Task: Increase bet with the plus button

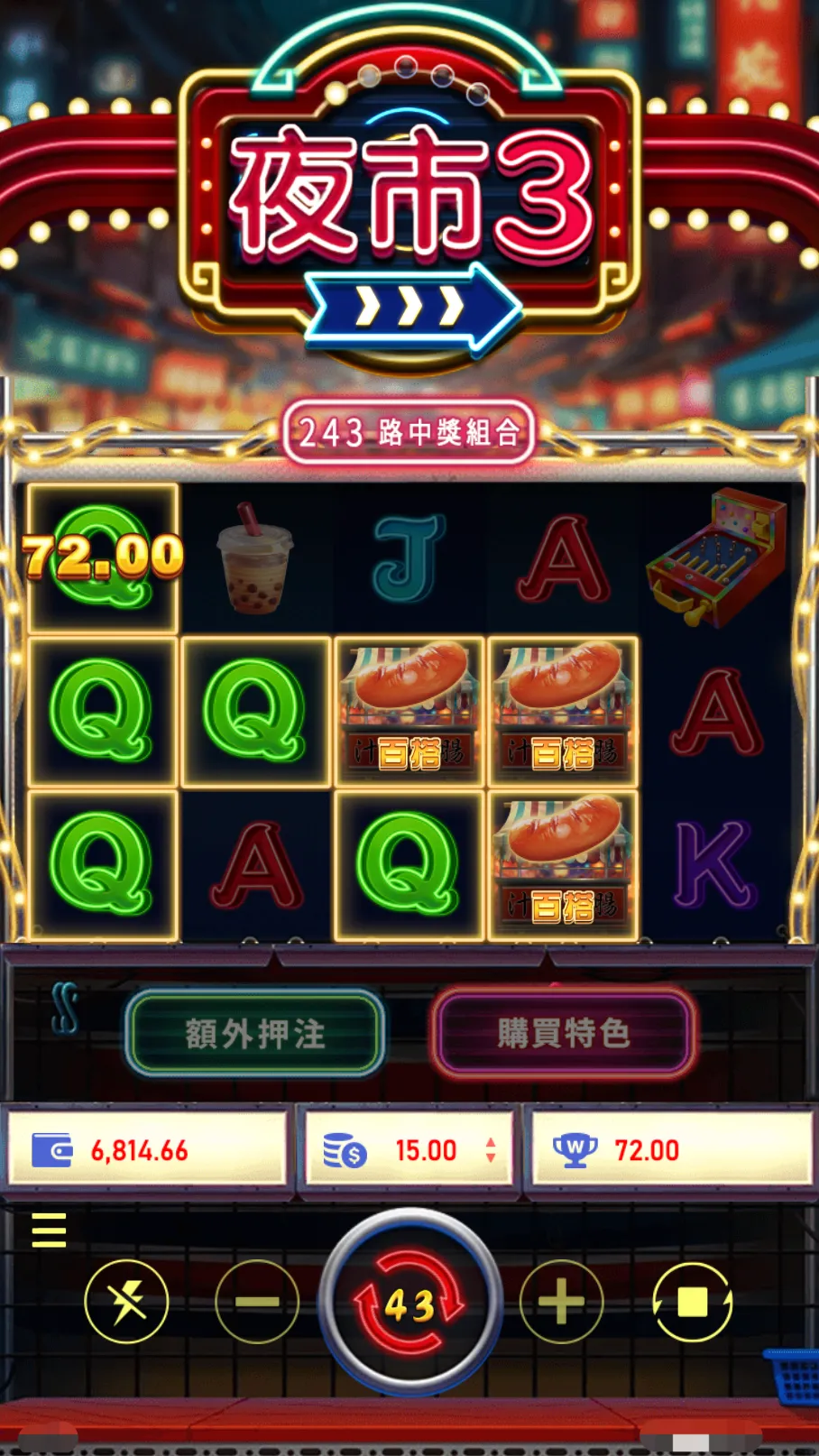Action: pos(561,1302)
